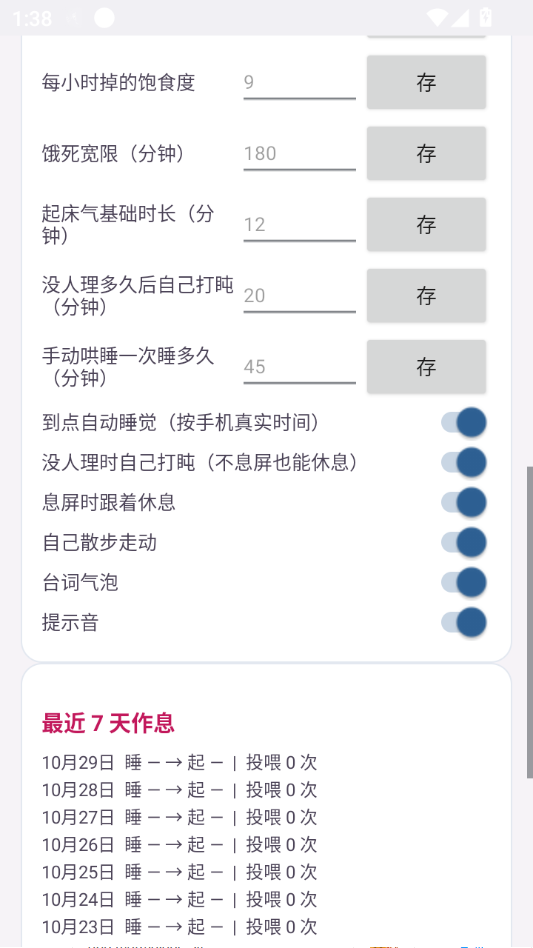Disable 到点自动睡觉 switch
Image resolution: width=533 pixels, height=948 pixels.
pyautogui.click(x=464, y=423)
